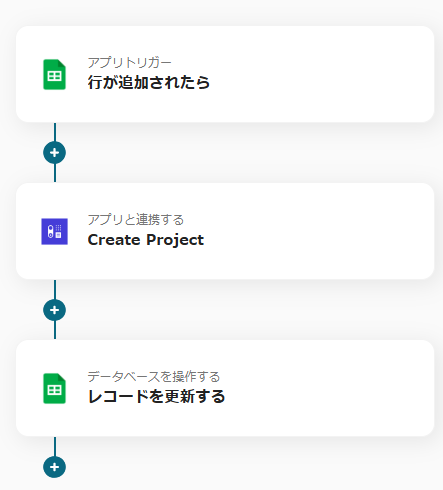Open the レコードを更新する step card
The image size is (443, 490).
click(x=225, y=388)
